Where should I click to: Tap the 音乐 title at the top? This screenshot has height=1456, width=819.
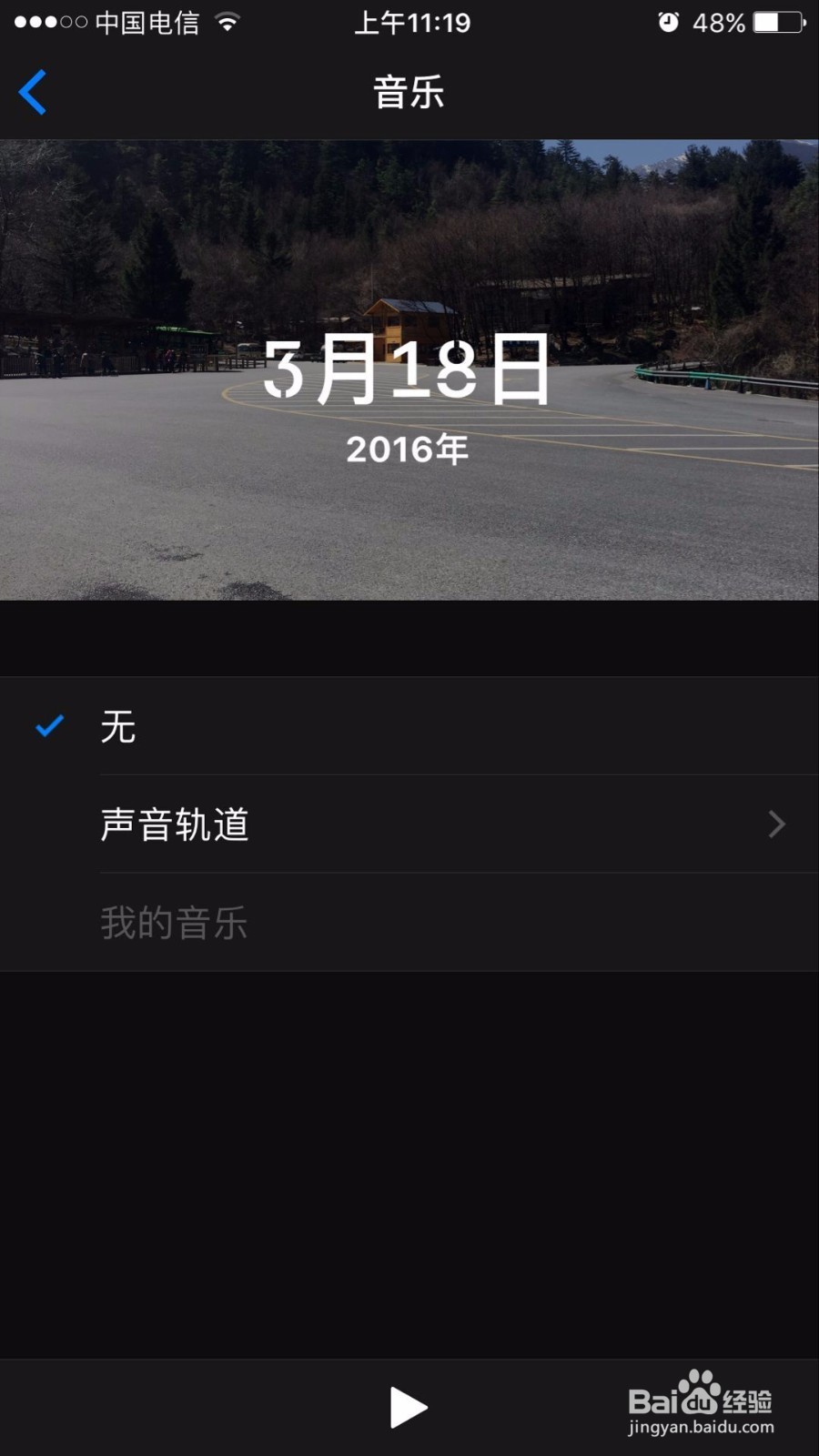[409, 91]
